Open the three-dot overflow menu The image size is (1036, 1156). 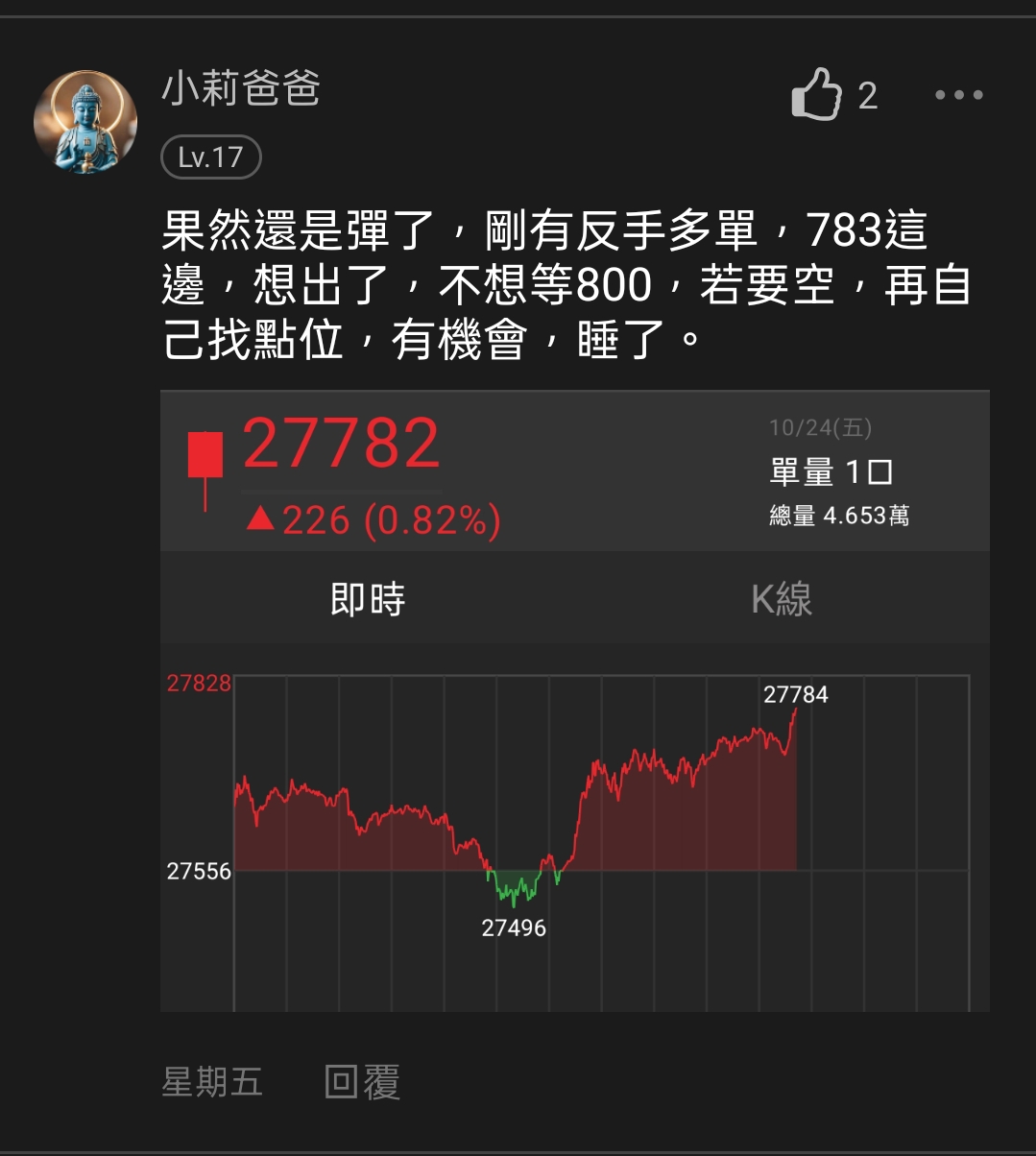[x=958, y=95]
